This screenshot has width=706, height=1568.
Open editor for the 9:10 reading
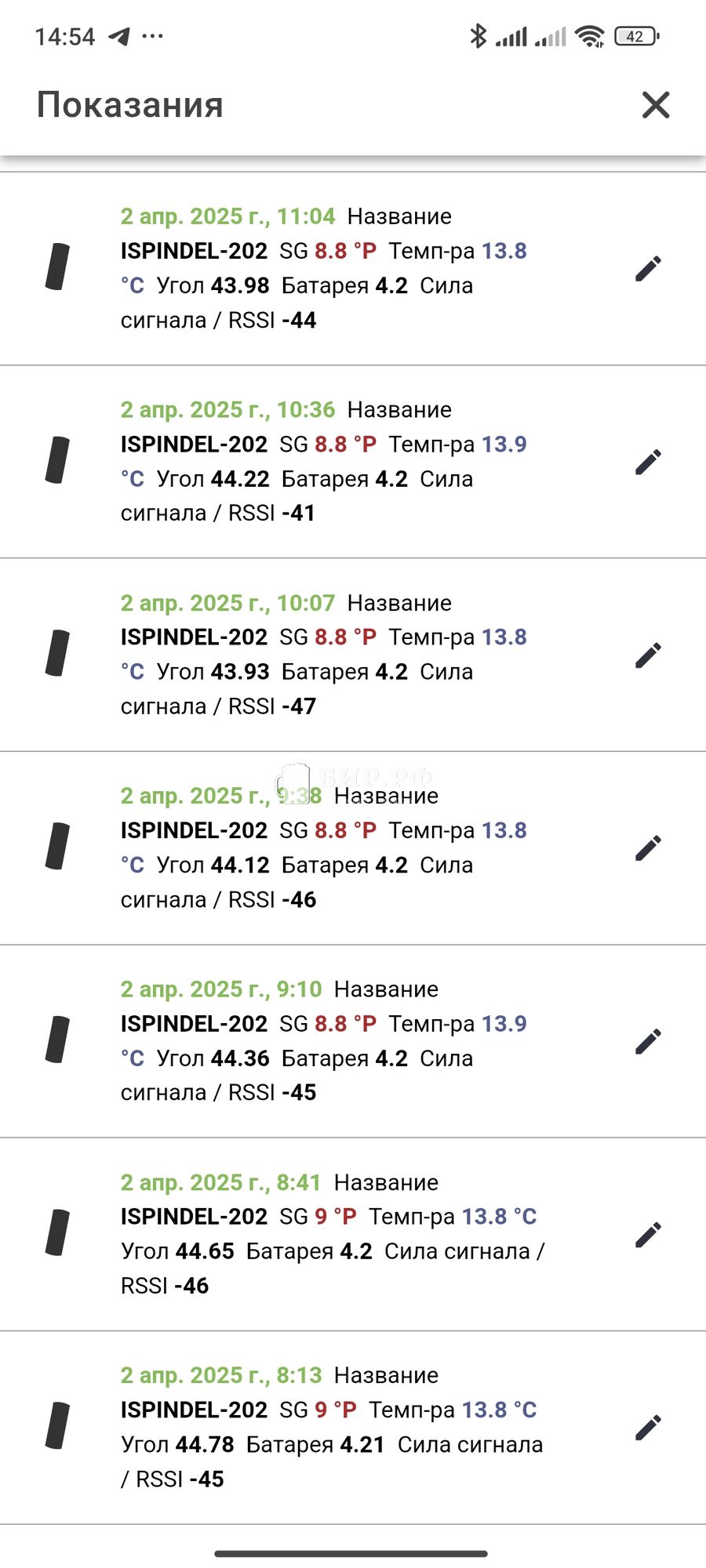(x=648, y=1041)
